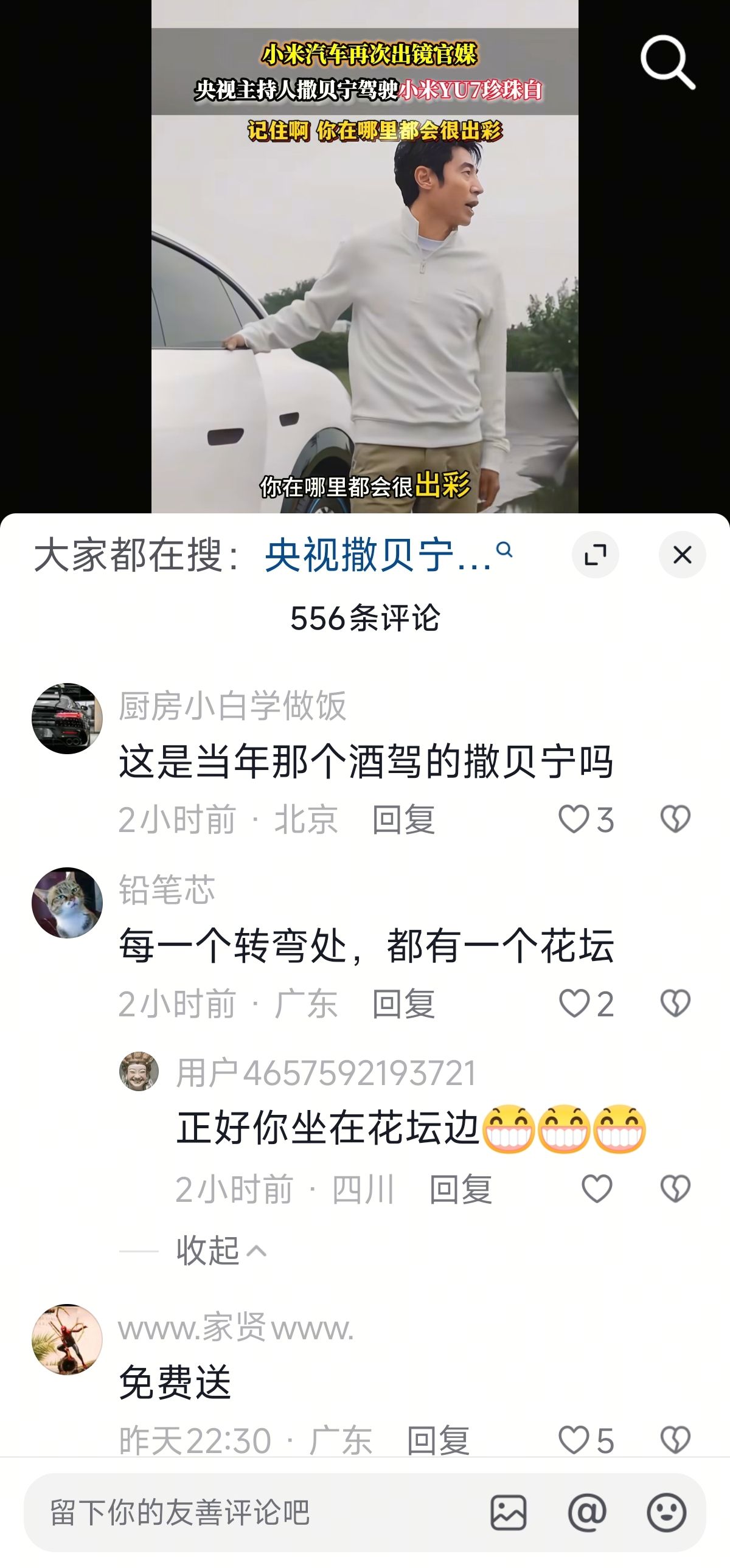Viewport: 730px width, 1568px height.
Task: Reply to 用户4657592193721's comment
Action: [461, 1190]
